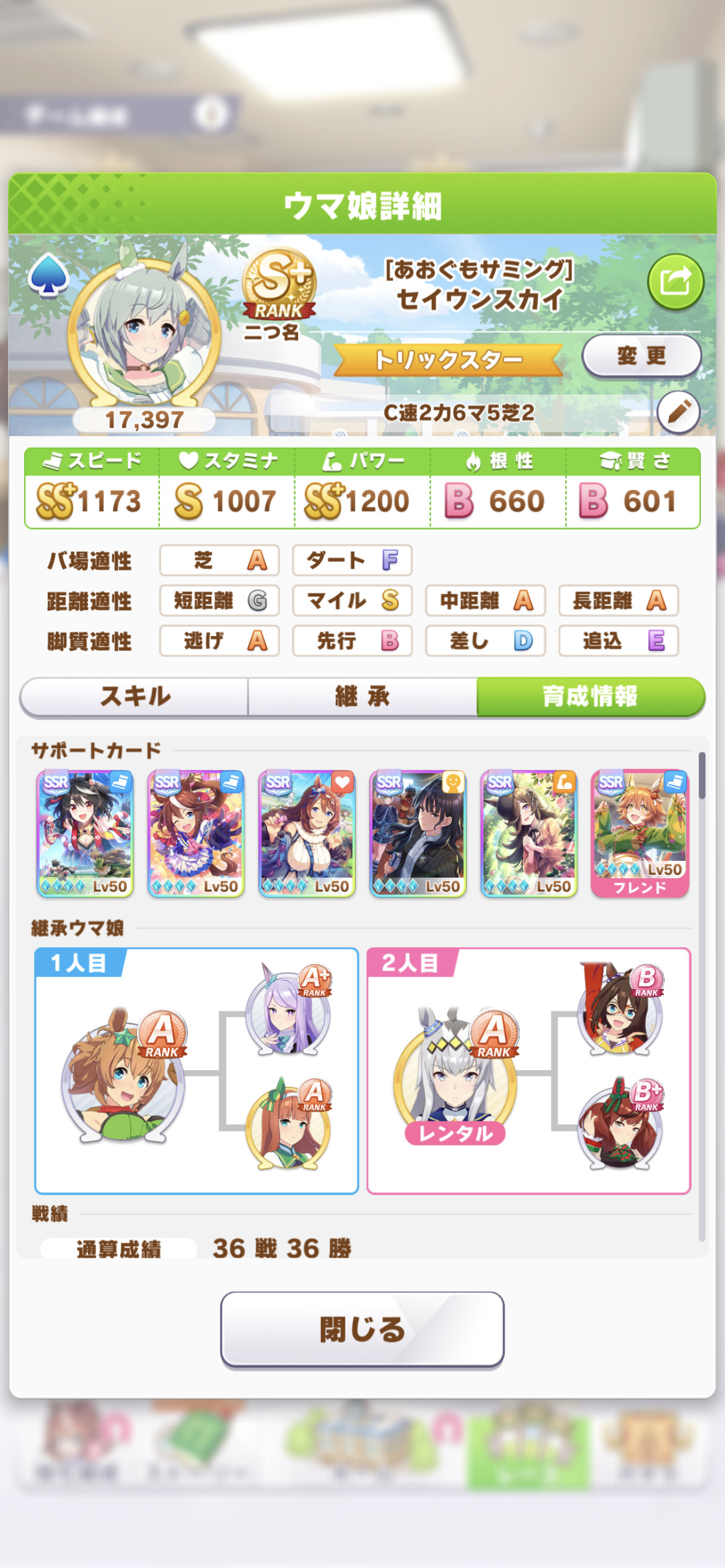Open the フレンド support card
The width and height of the screenshot is (725, 1568).
pyautogui.click(x=639, y=834)
